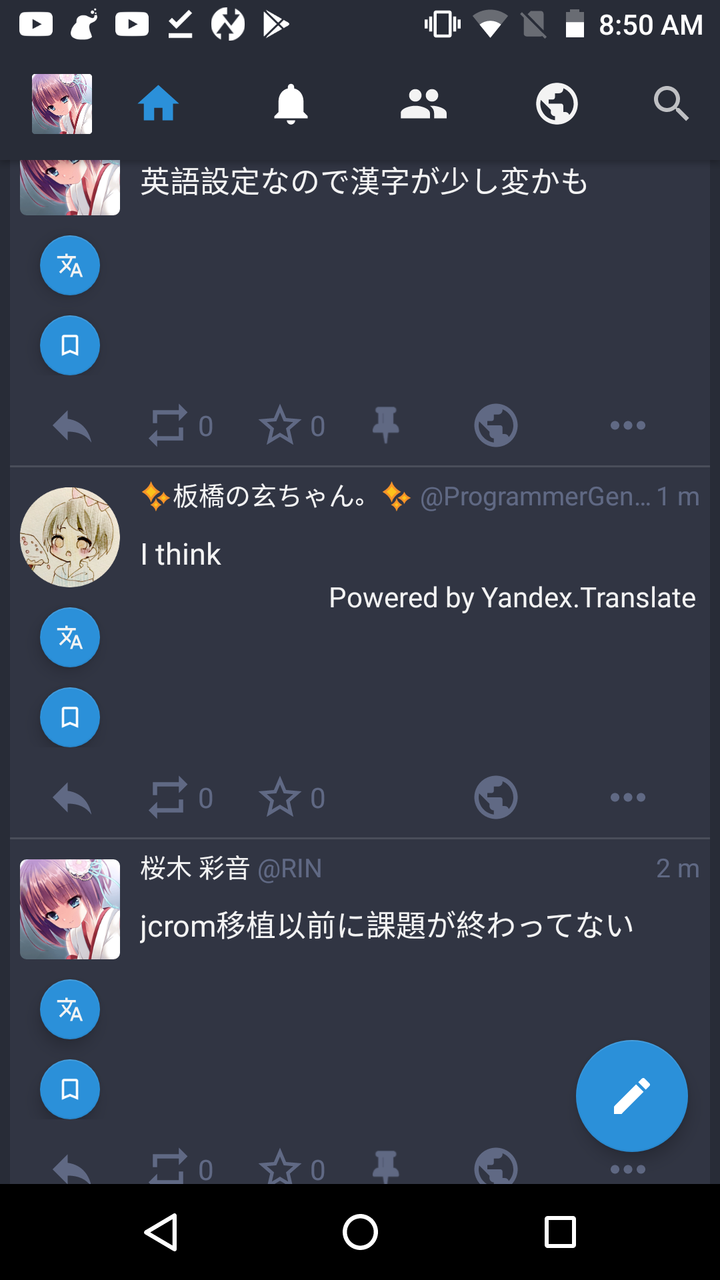Switch to the federated globe tab
This screenshot has height=1280, width=720.
coord(556,104)
